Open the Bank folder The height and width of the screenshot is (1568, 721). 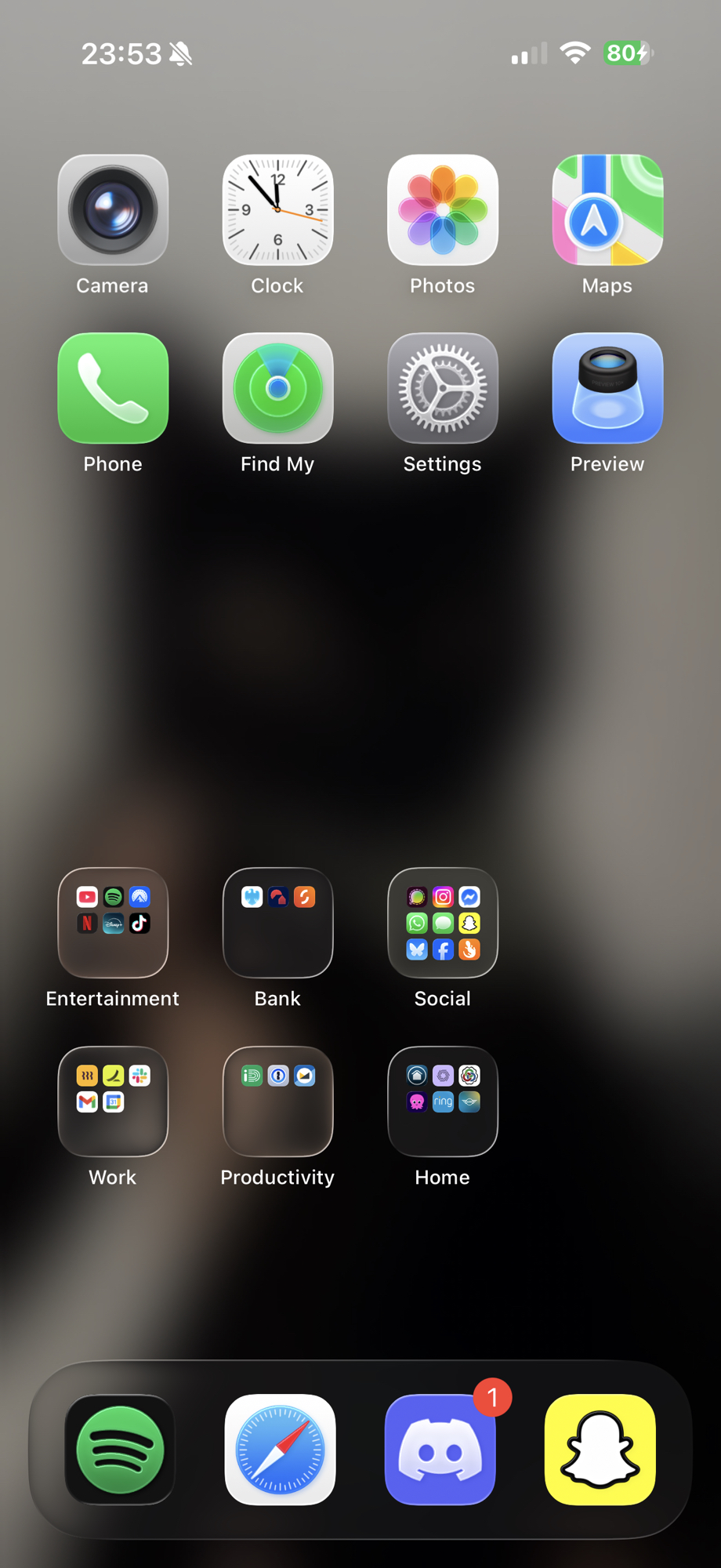(x=277, y=923)
